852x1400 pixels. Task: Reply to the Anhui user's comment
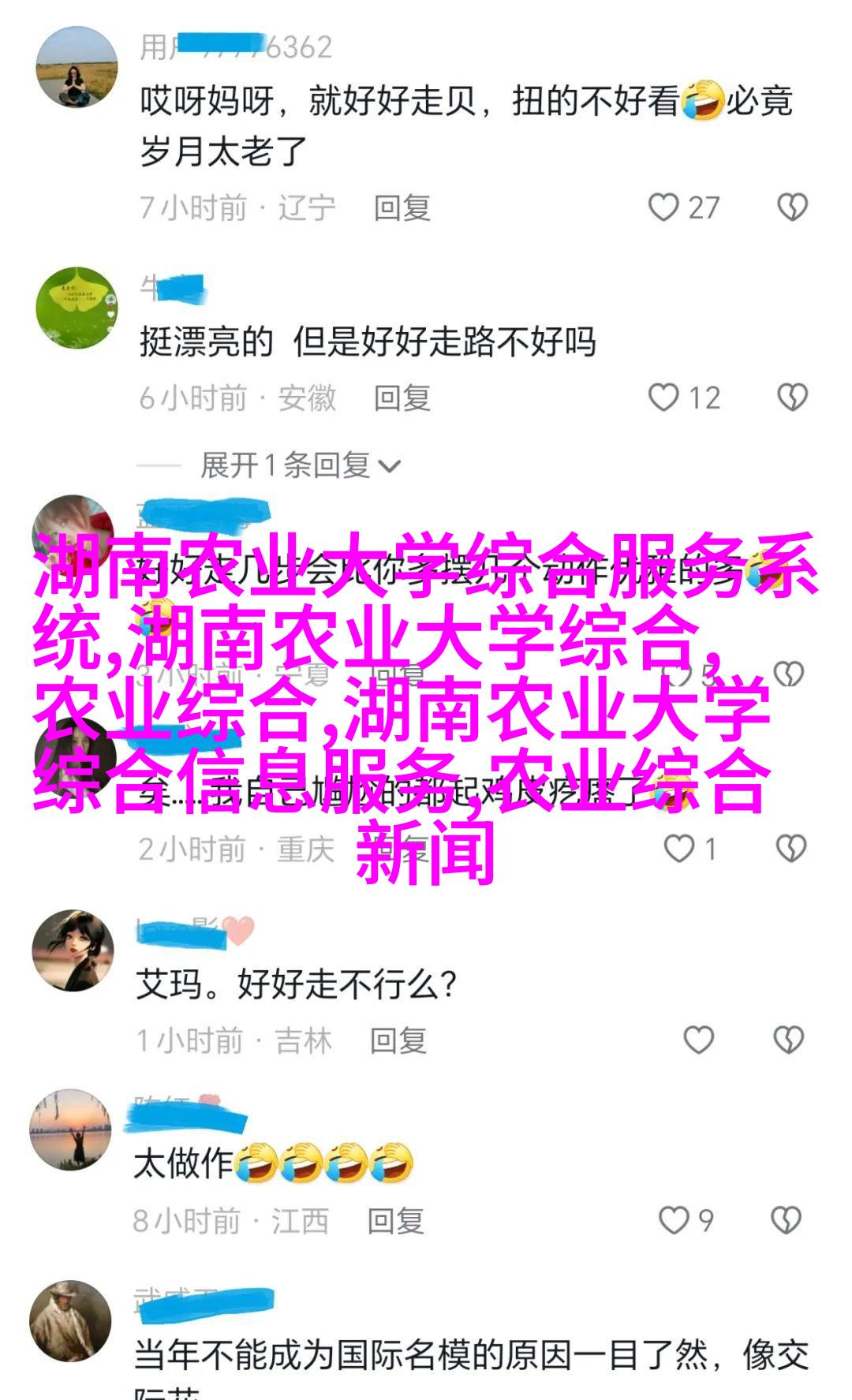402,398
